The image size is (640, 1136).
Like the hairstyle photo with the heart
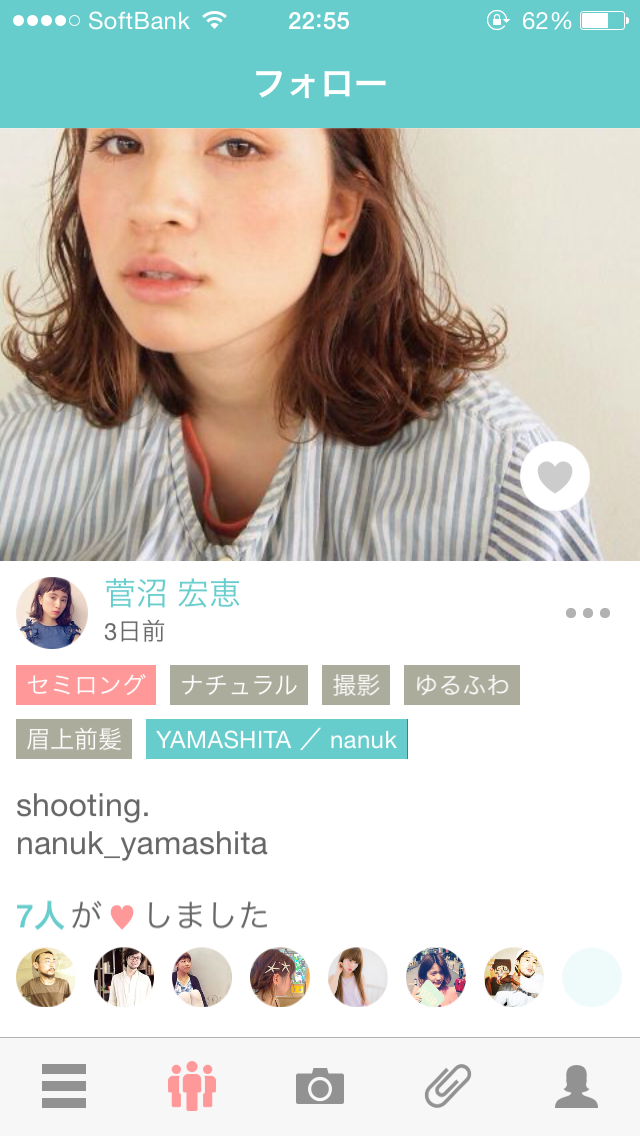tap(555, 477)
